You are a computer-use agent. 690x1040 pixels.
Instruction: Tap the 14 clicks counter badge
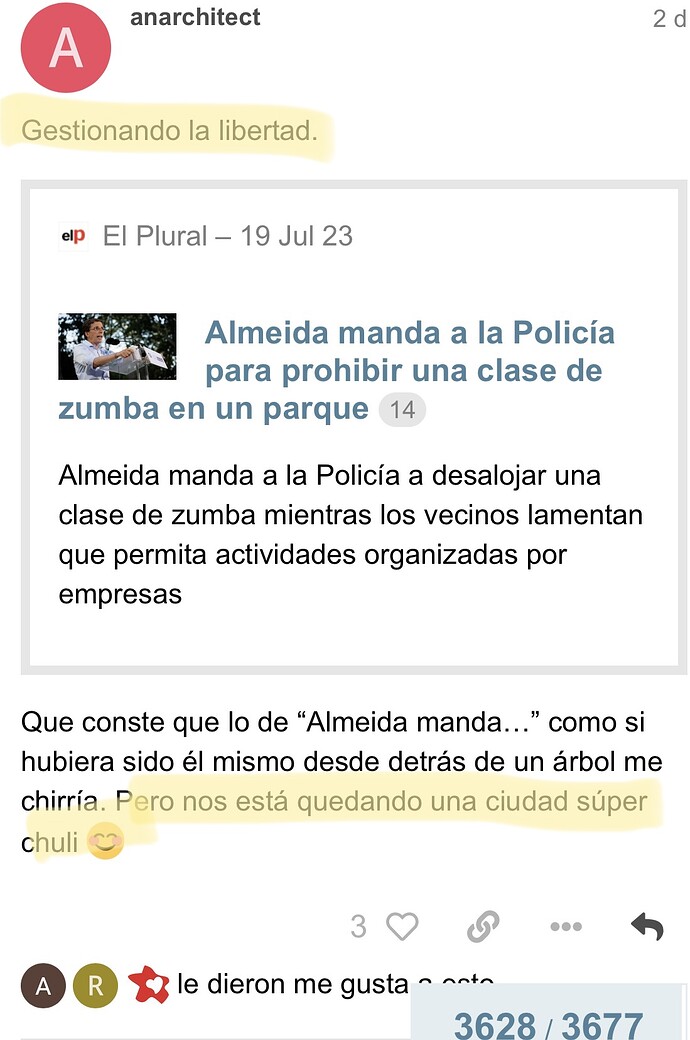(x=402, y=410)
